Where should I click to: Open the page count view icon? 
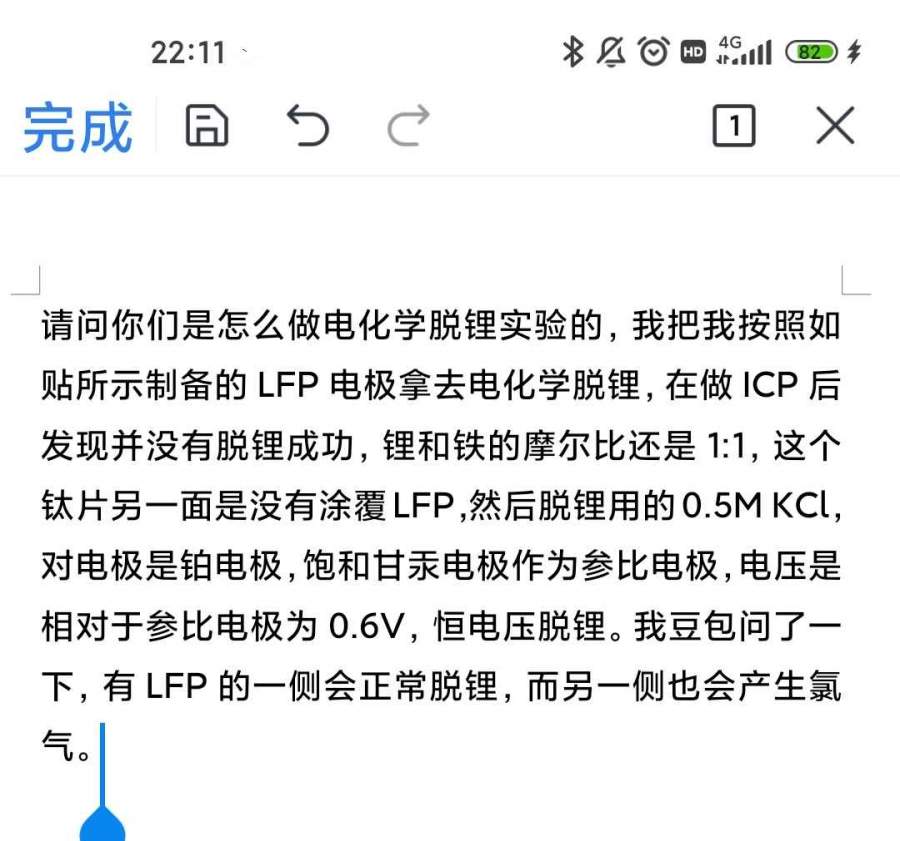click(x=734, y=126)
